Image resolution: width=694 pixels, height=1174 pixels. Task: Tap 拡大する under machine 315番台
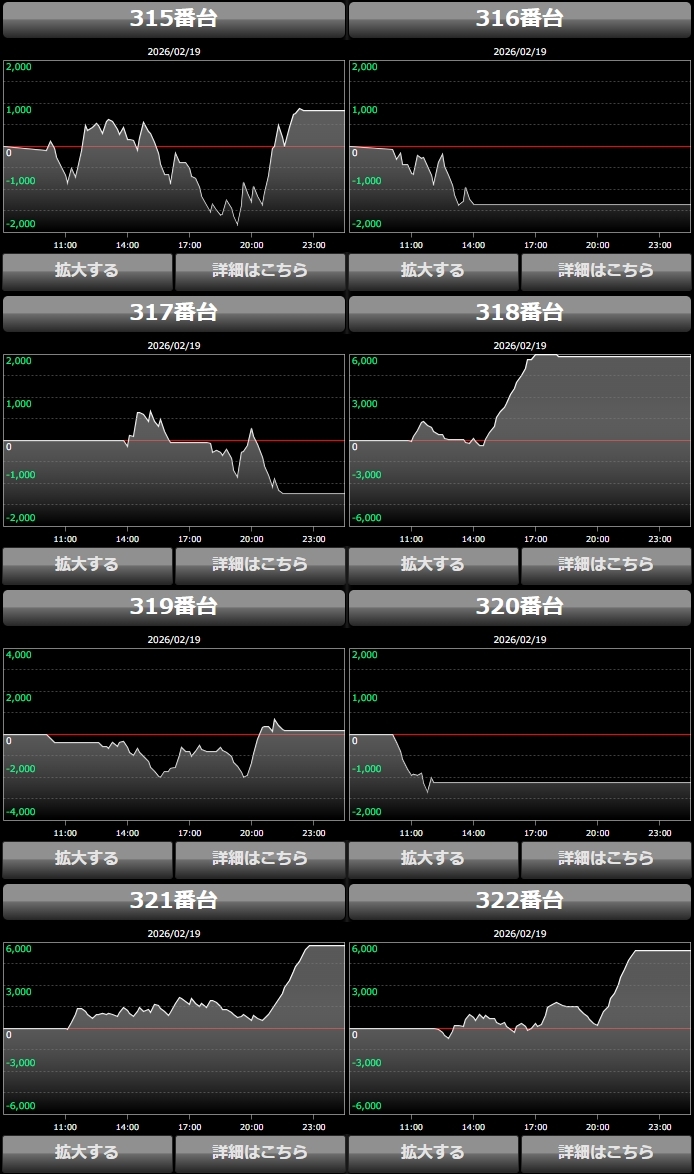87,270
